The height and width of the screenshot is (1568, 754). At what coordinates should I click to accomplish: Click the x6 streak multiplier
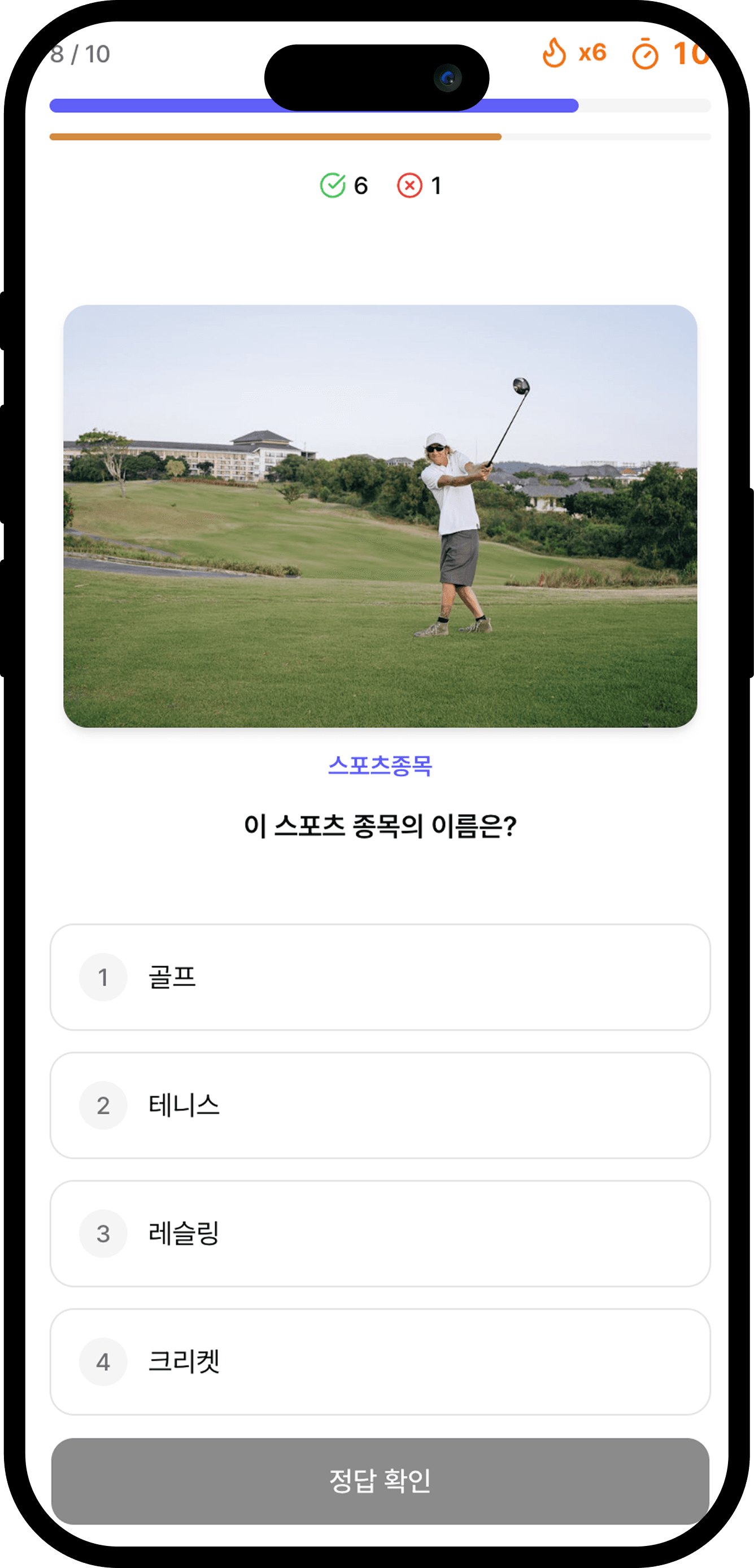[x=591, y=54]
